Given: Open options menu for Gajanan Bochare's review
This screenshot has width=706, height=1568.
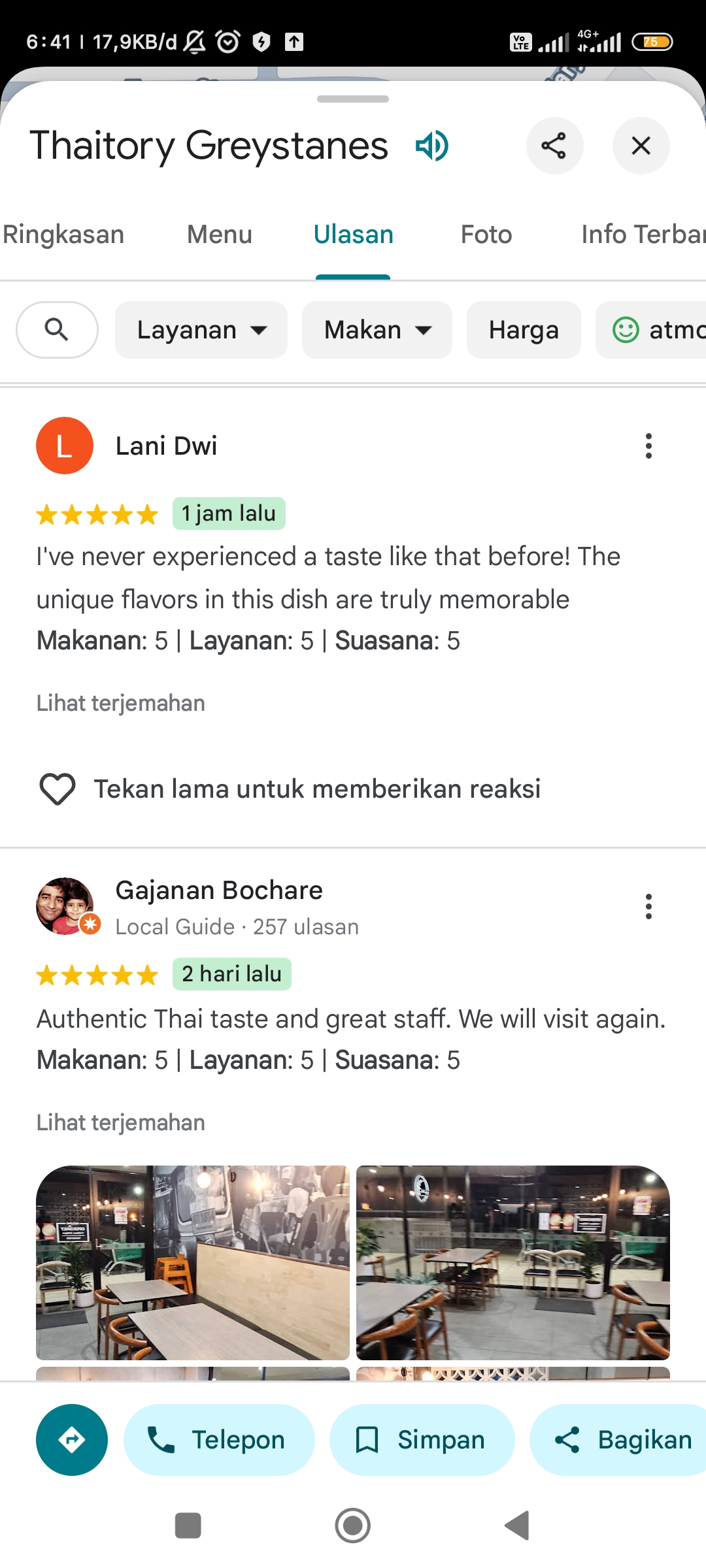Looking at the screenshot, I should [648, 906].
